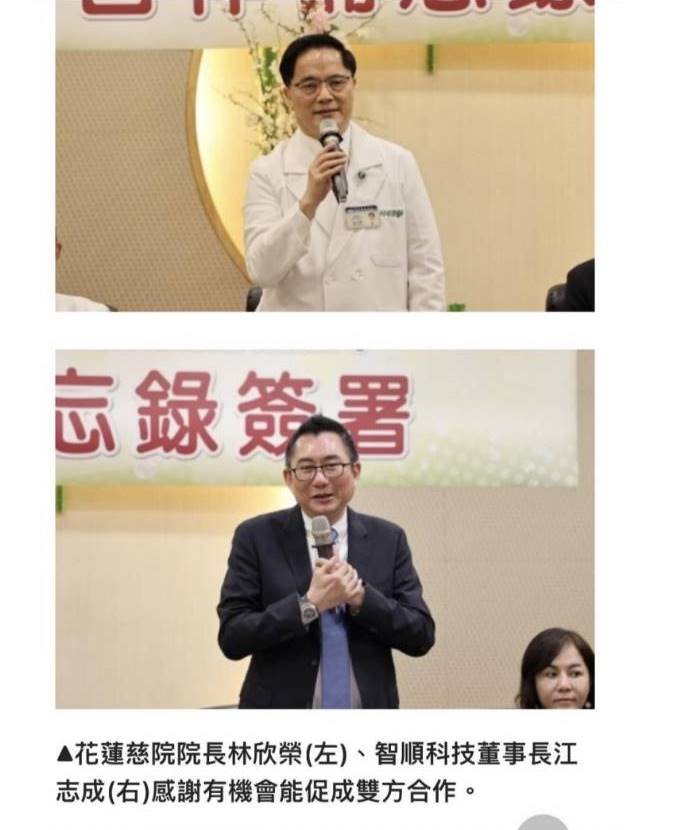Open the photo of the man in dark suit
Image resolution: width=674 pixels, height=830 pixels.
click(324, 528)
